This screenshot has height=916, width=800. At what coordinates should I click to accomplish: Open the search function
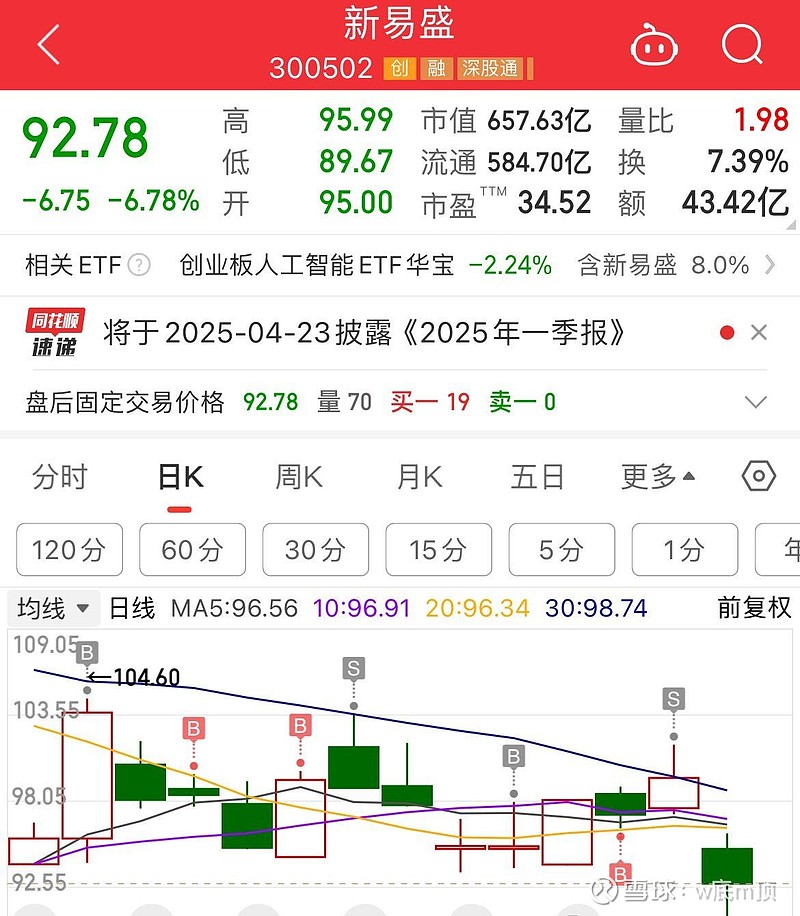(x=740, y=44)
